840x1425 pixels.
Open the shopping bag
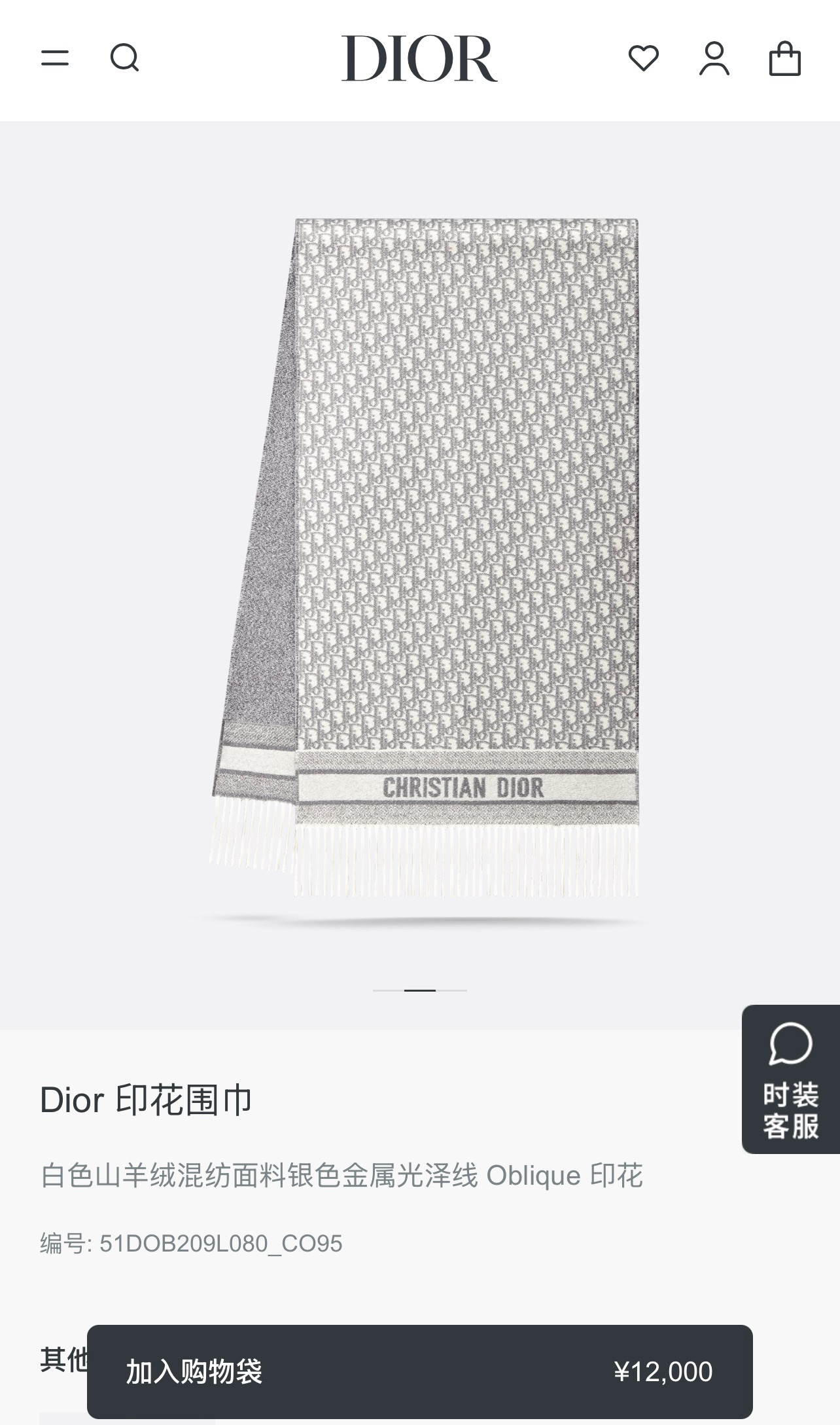click(x=784, y=59)
